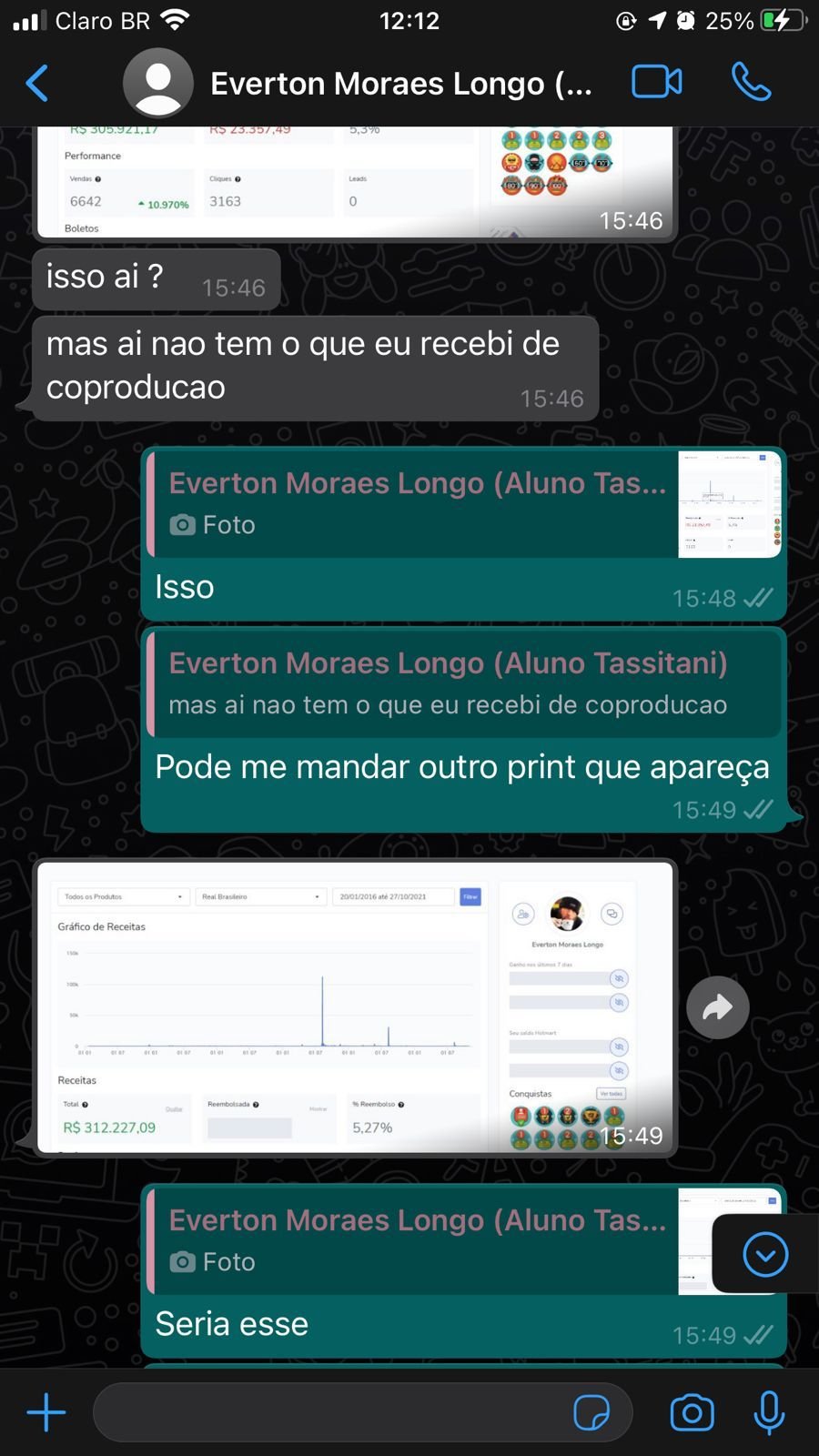Start a video call with Everton

pos(656,83)
